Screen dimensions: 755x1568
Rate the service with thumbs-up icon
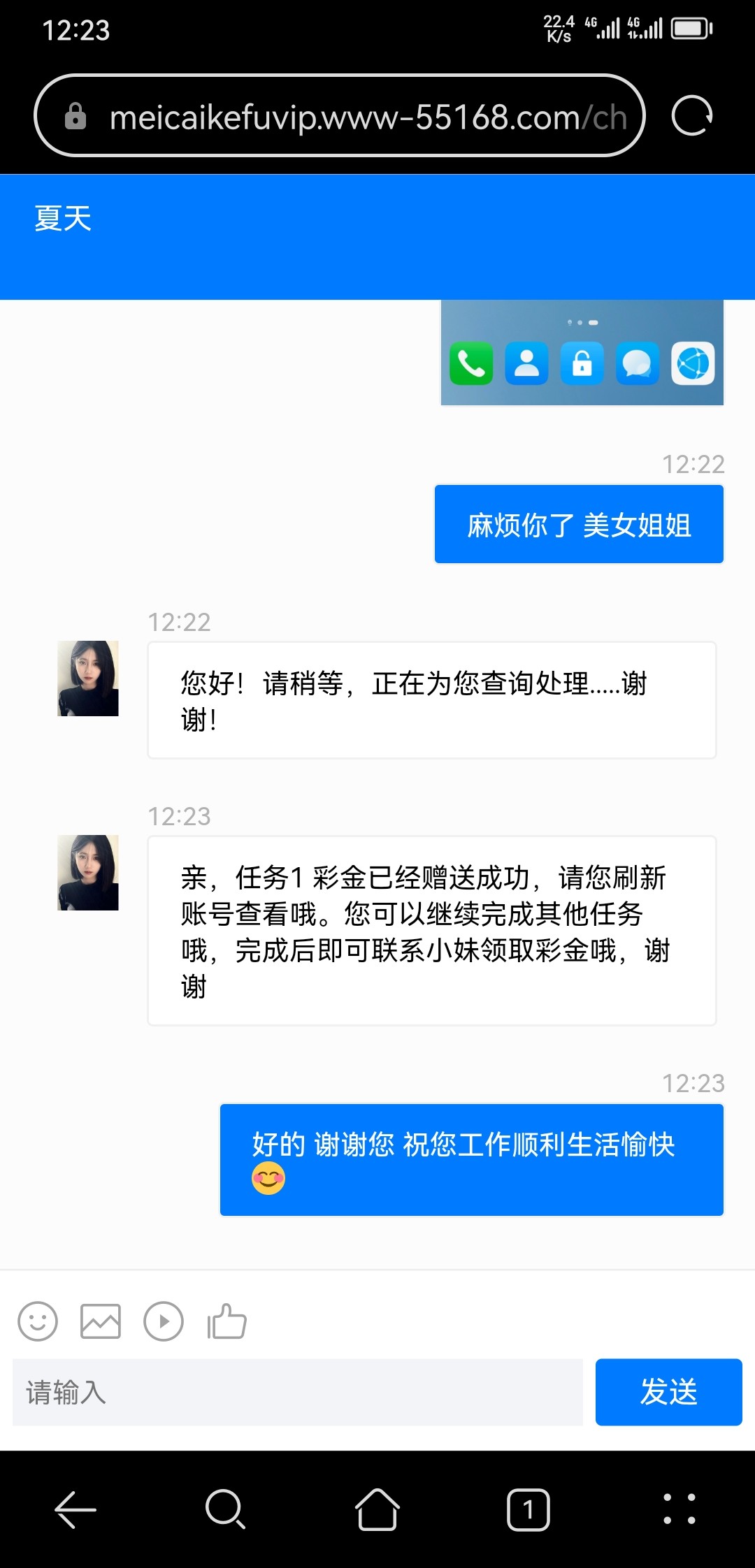[227, 1321]
